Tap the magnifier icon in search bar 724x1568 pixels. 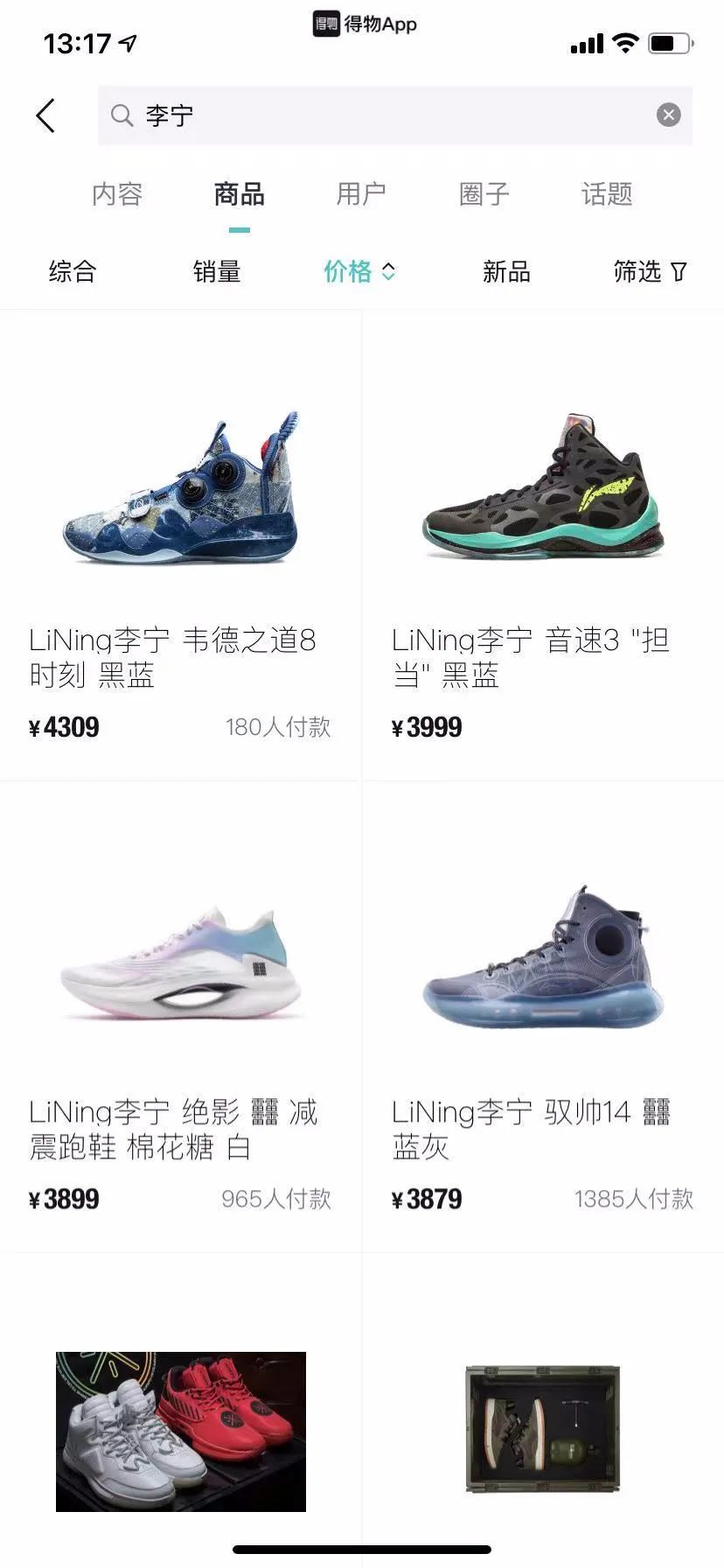tap(123, 115)
